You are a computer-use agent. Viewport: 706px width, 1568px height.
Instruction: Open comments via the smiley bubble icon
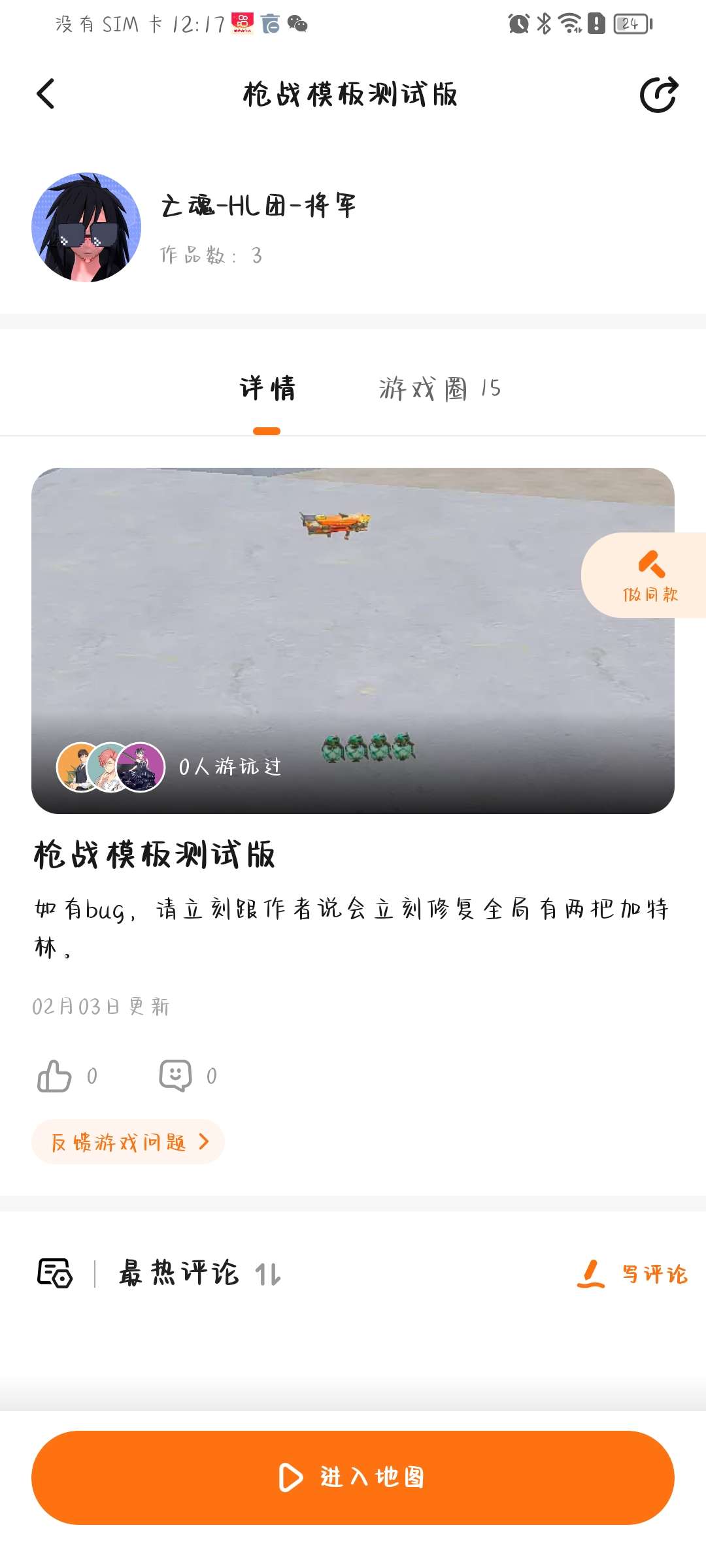tap(175, 1075)
